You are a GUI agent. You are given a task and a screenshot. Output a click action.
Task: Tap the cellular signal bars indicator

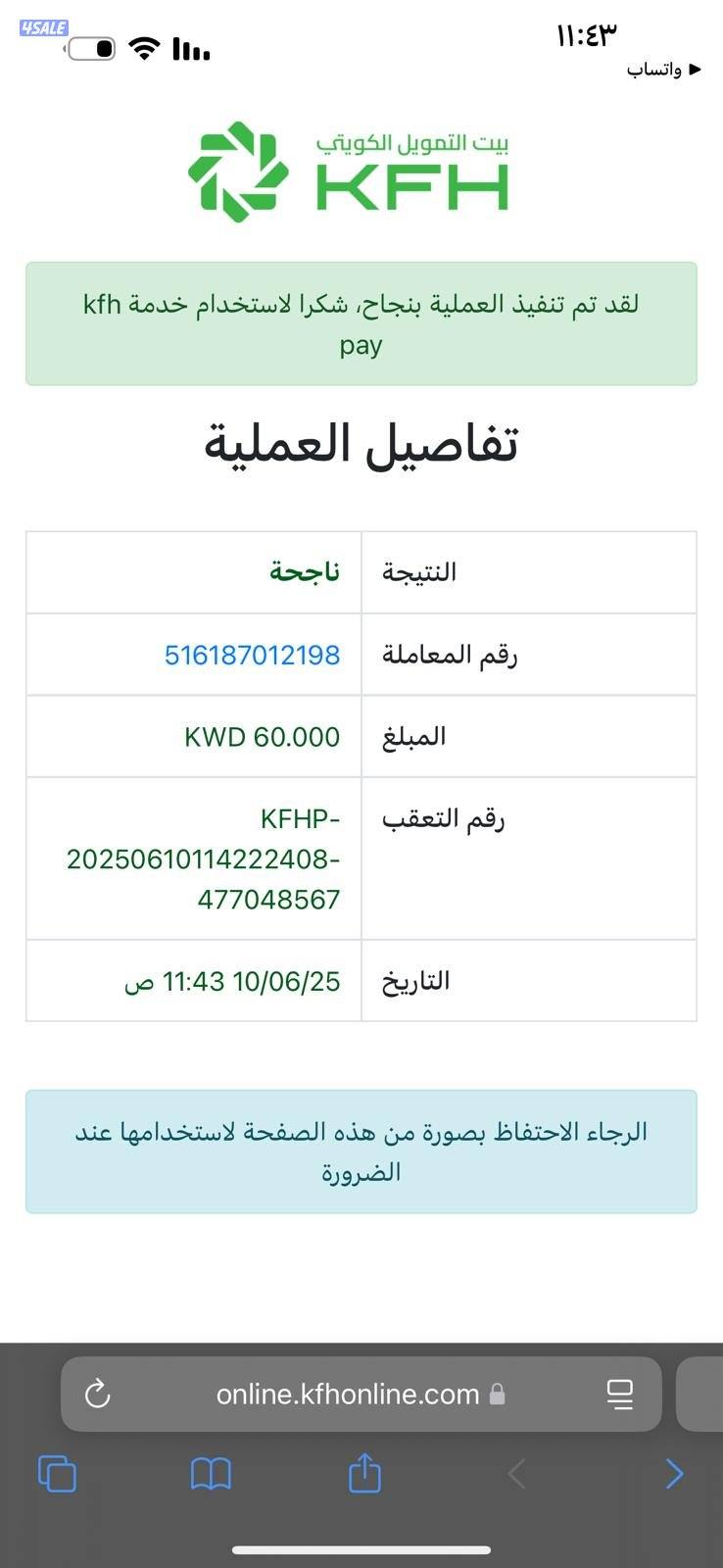click(x=192, y=47)
